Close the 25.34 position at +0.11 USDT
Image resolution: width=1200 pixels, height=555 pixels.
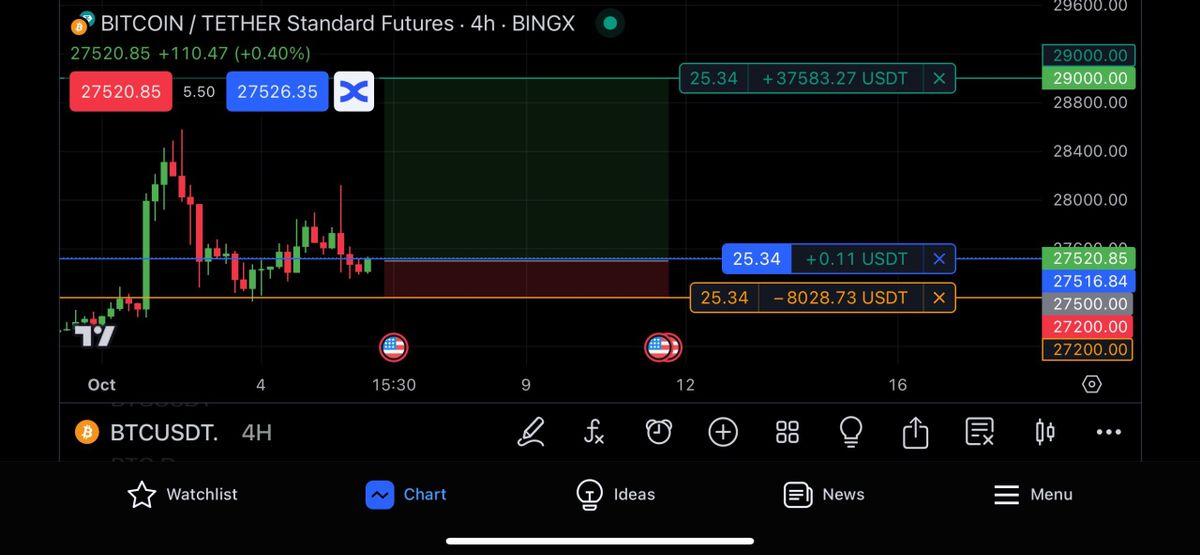(938, 259)
